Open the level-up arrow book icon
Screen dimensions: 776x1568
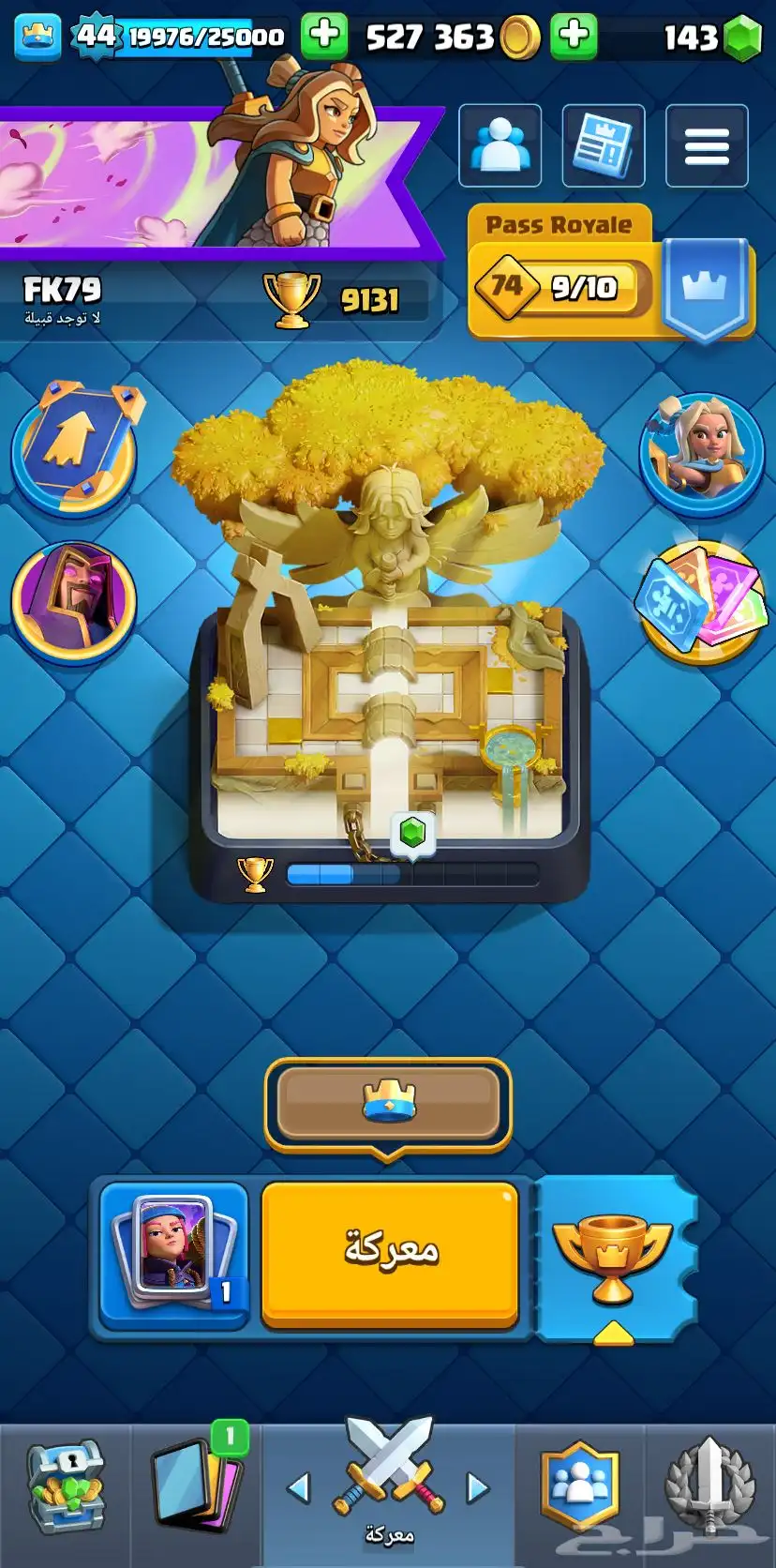[x=74, y=446]
